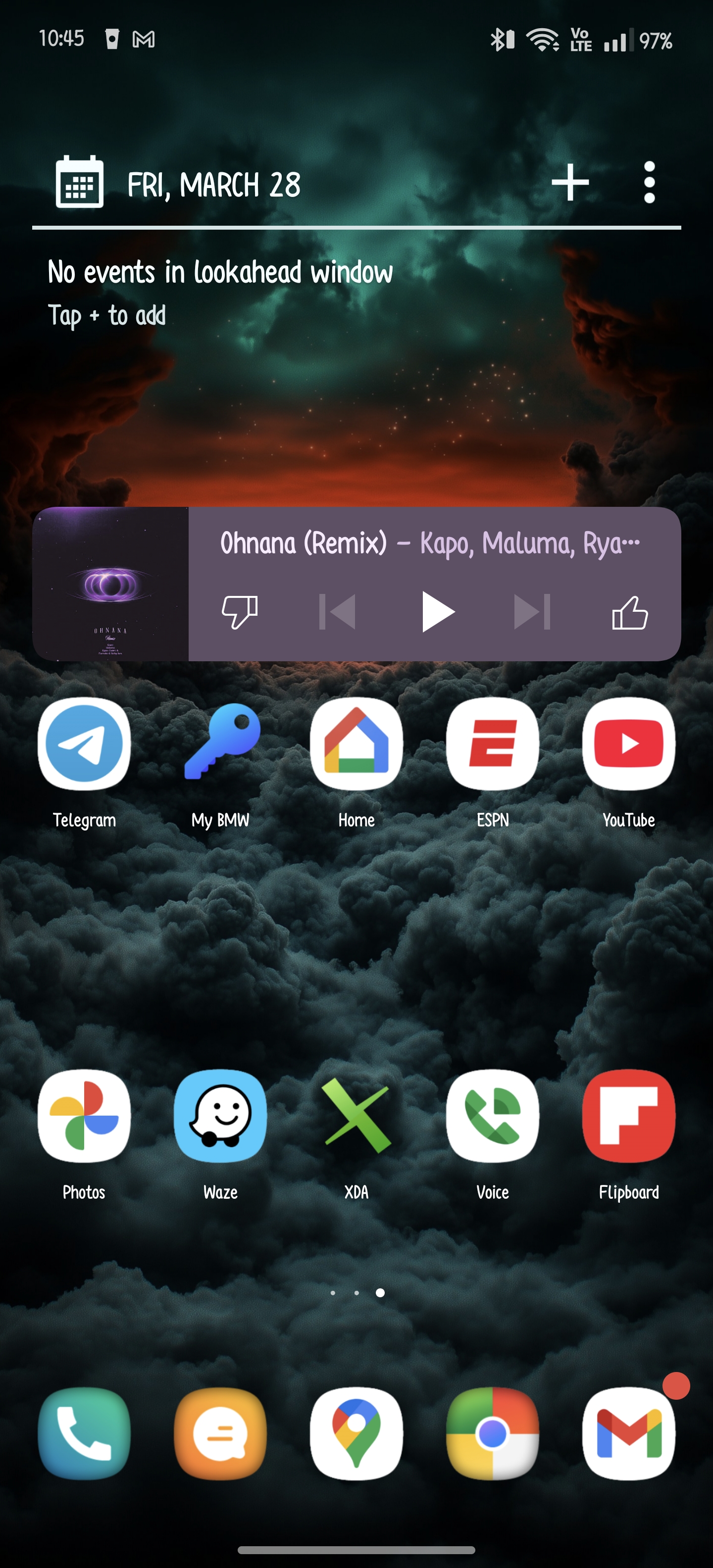This screenshot has width=713, height=1568.
Task: Thumbs up the current song
Action: click(x=629, y=612)
